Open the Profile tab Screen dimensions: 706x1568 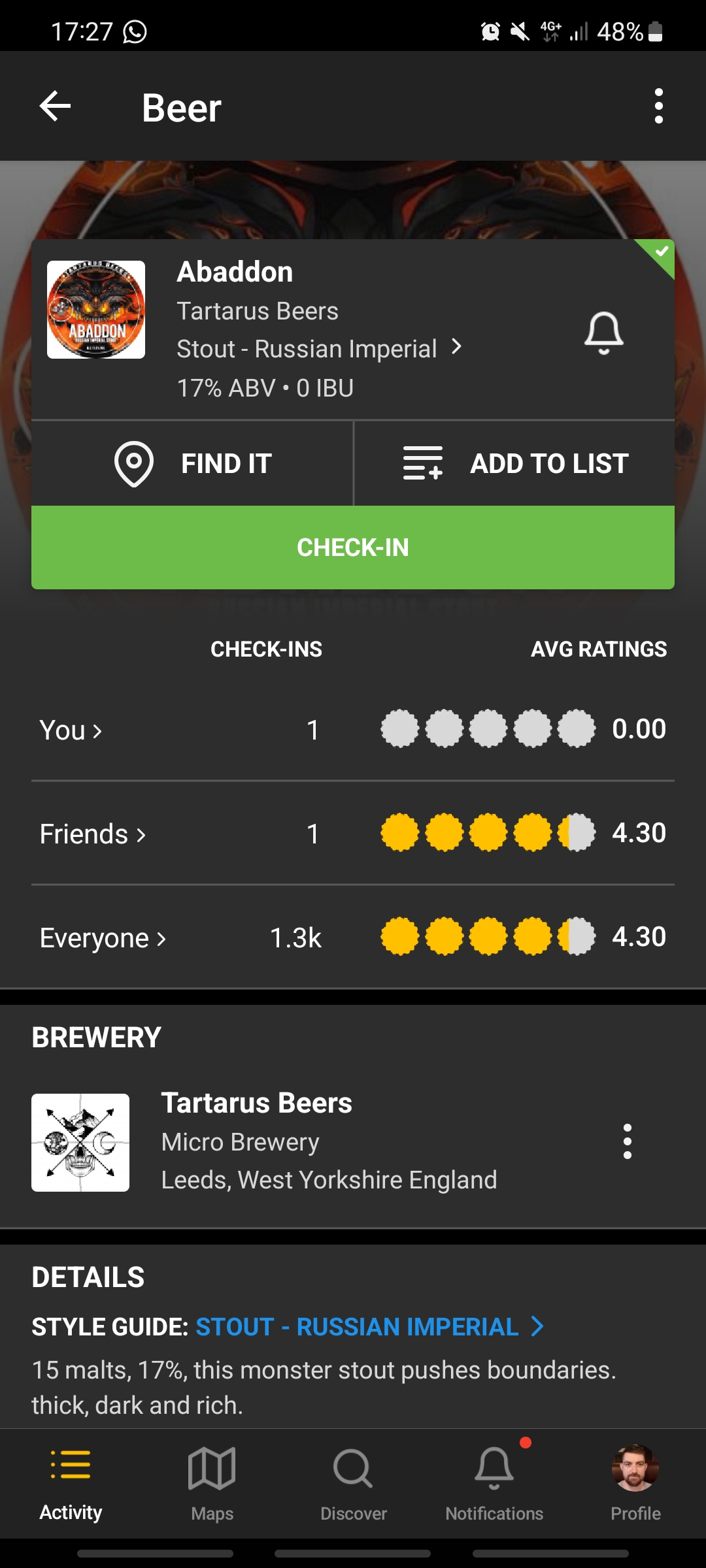coord(635,1482)
